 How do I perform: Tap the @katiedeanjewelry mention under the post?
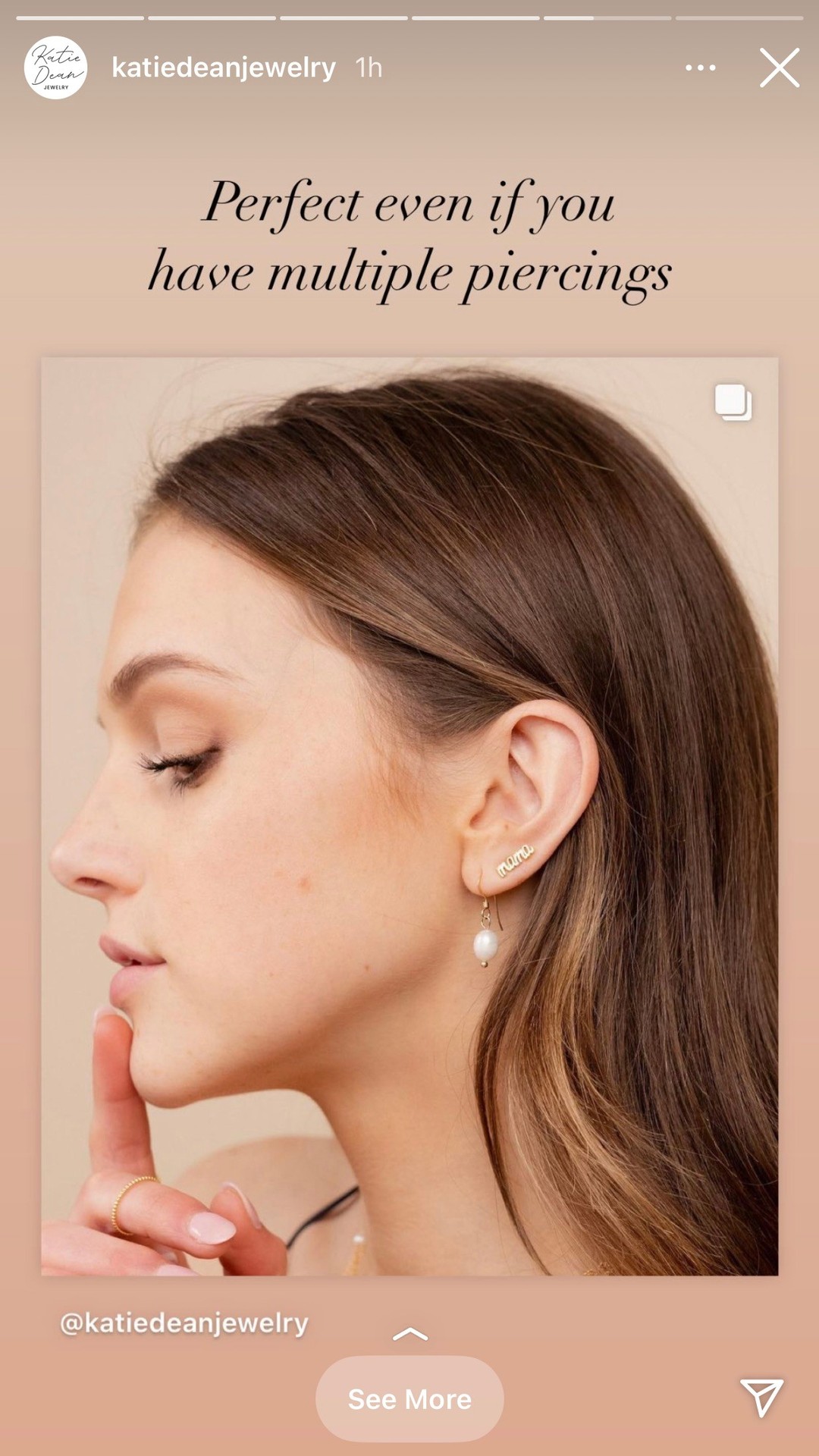tap(184, 1323)
